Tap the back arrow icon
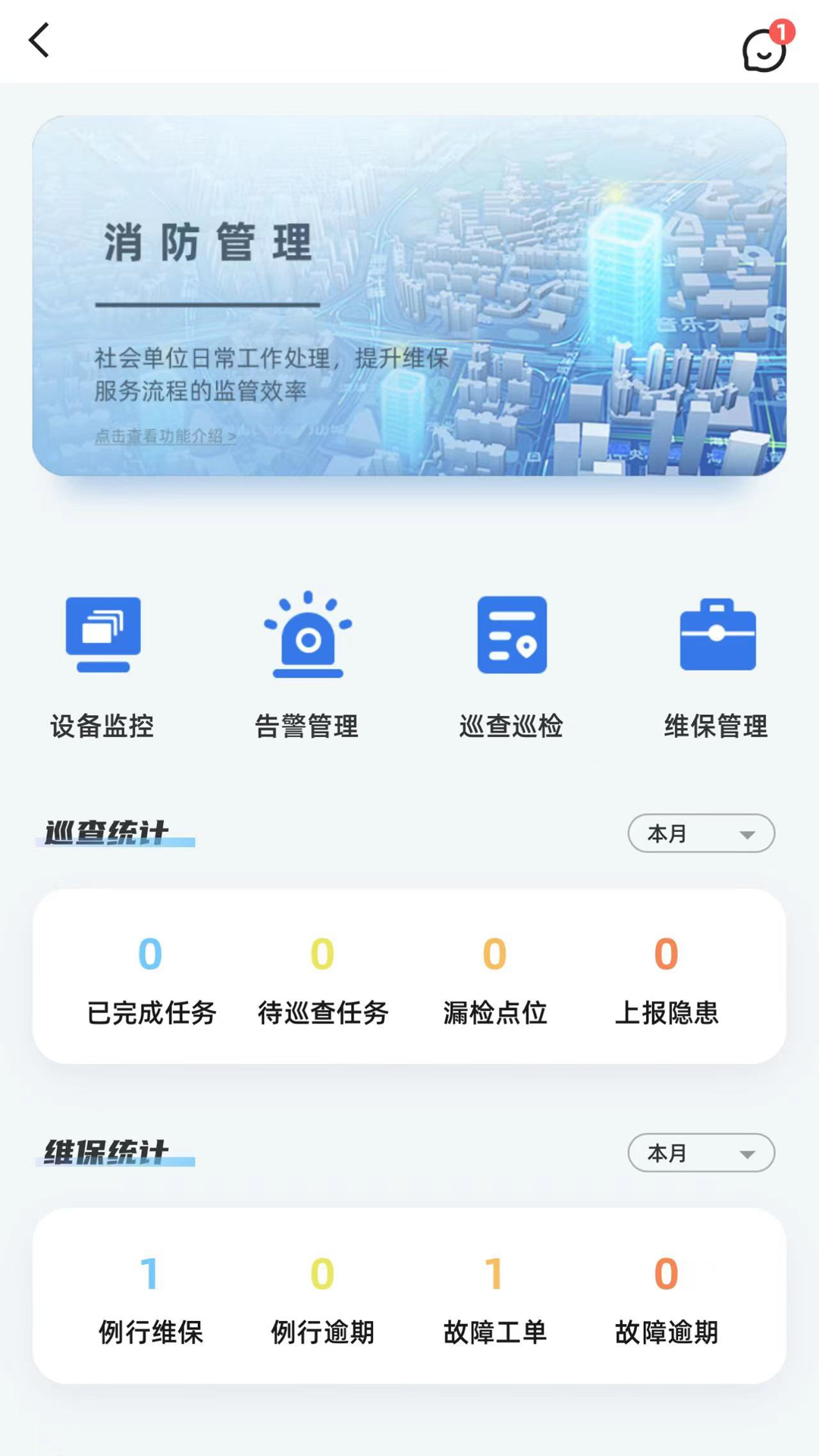Screen dimensions: 819x1456 coord(39,41)
